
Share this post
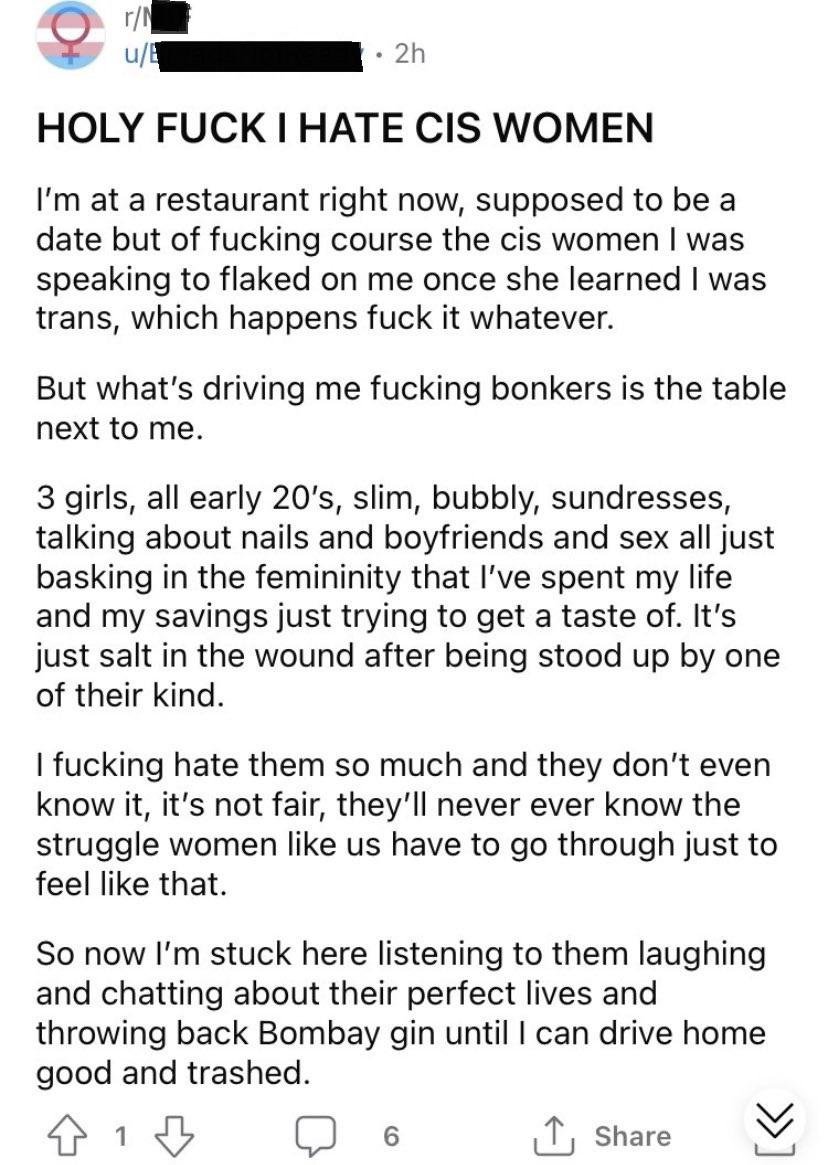[604, 1136]
